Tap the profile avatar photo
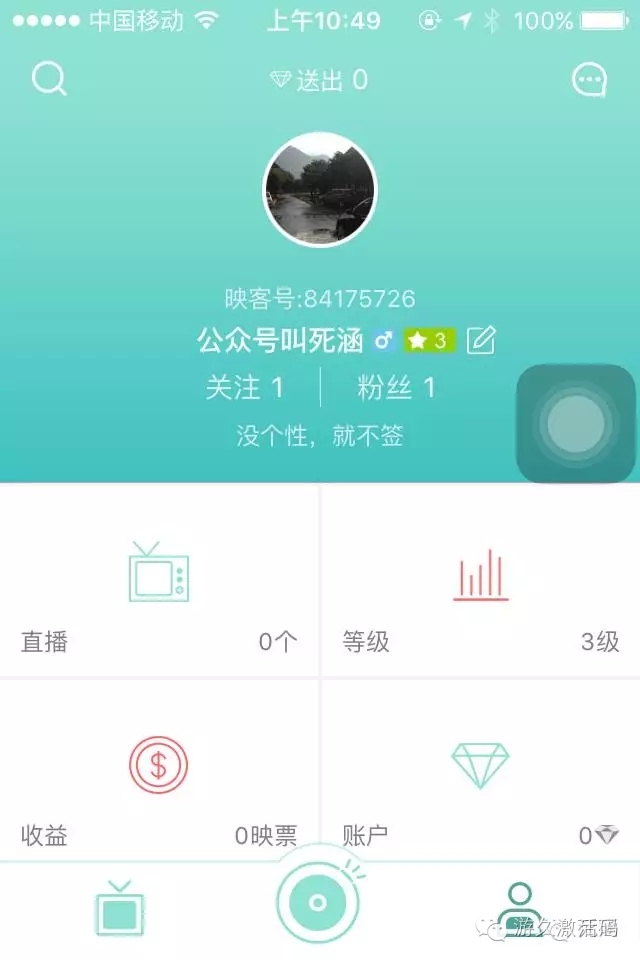 pyautogui.click(x=320, y=189)
